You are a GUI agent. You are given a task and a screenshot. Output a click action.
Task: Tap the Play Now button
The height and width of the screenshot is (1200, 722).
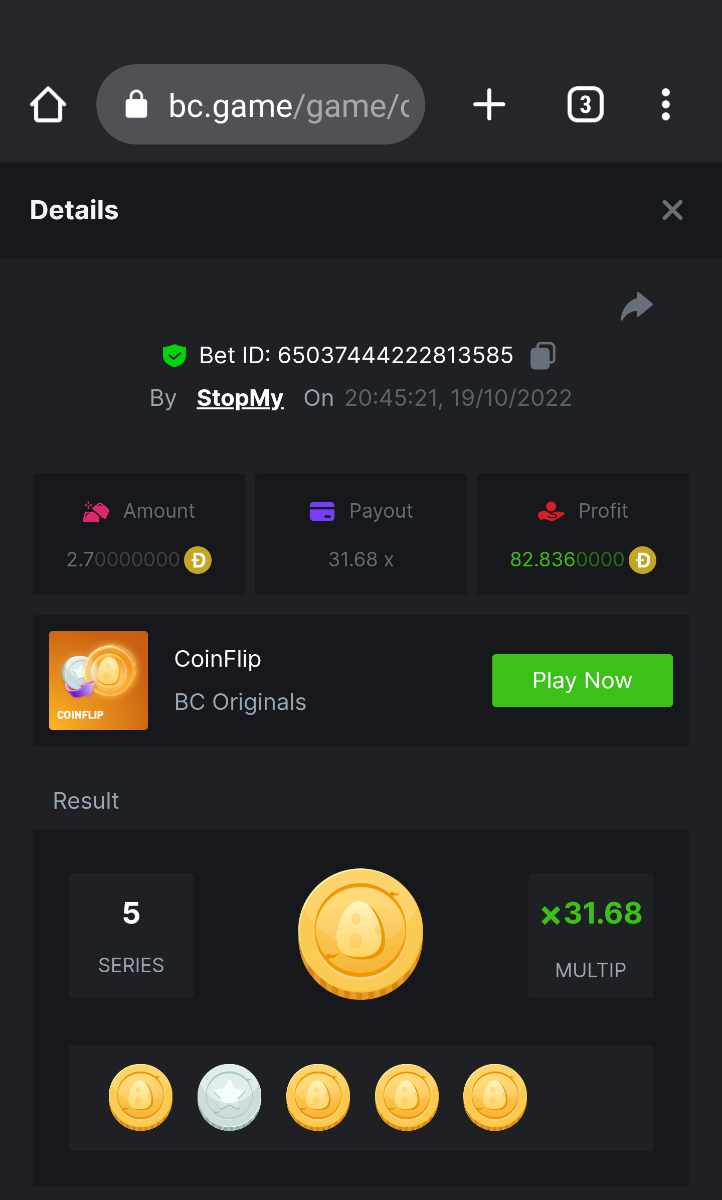[x=582, y=681]
